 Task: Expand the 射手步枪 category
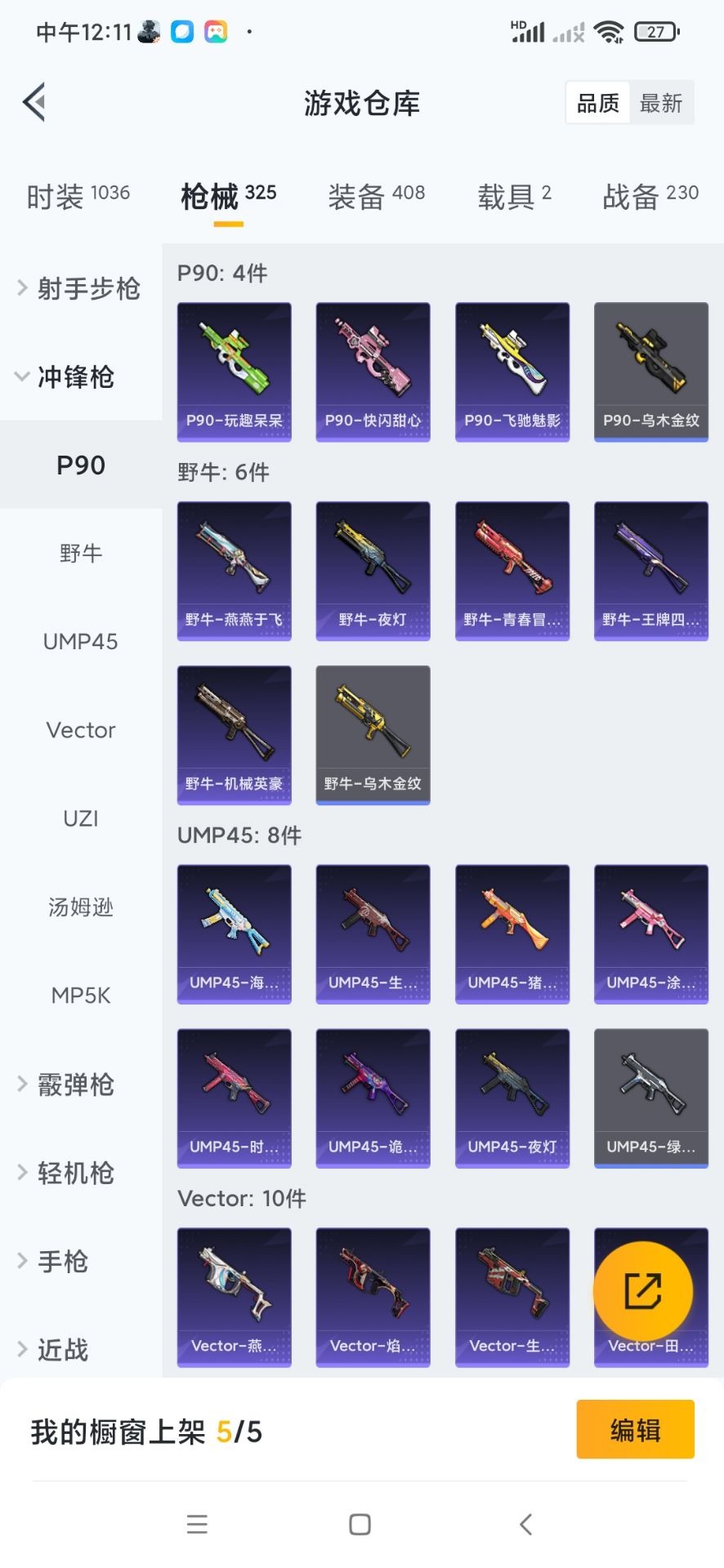(80, 288)
